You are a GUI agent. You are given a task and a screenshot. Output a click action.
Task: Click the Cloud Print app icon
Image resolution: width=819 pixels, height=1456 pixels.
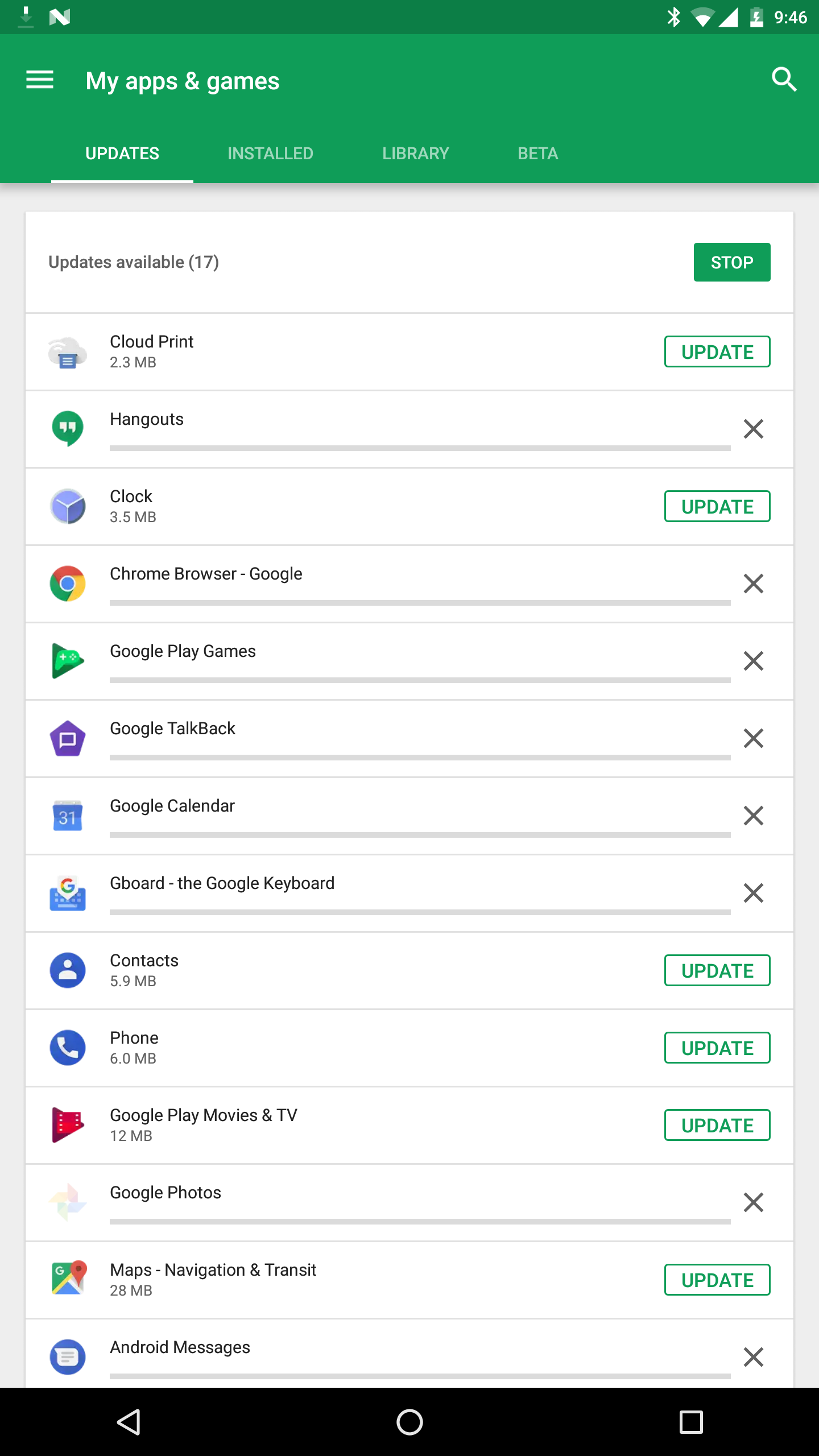(67, 351)
